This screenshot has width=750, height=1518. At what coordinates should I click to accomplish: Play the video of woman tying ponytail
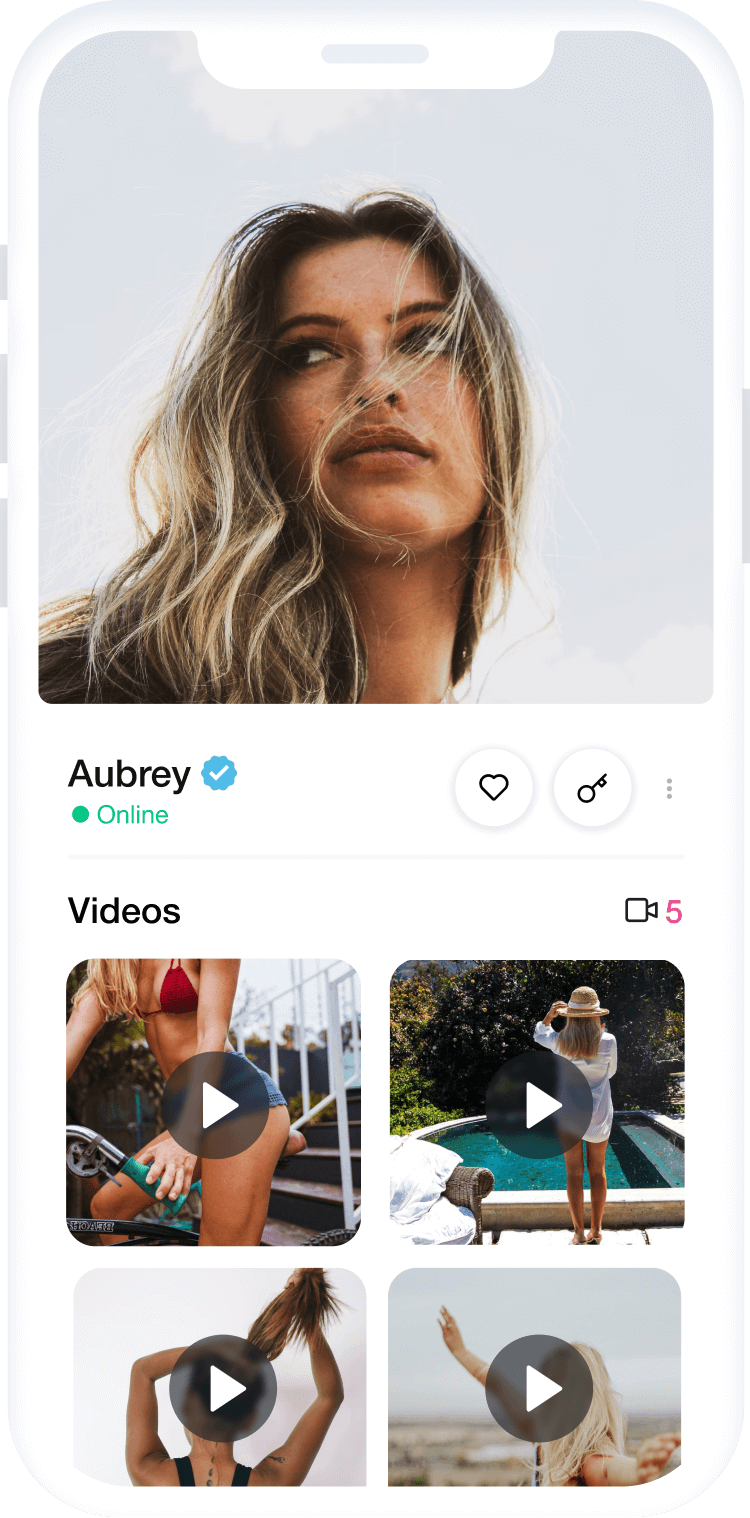click(x=223, y=1388)
